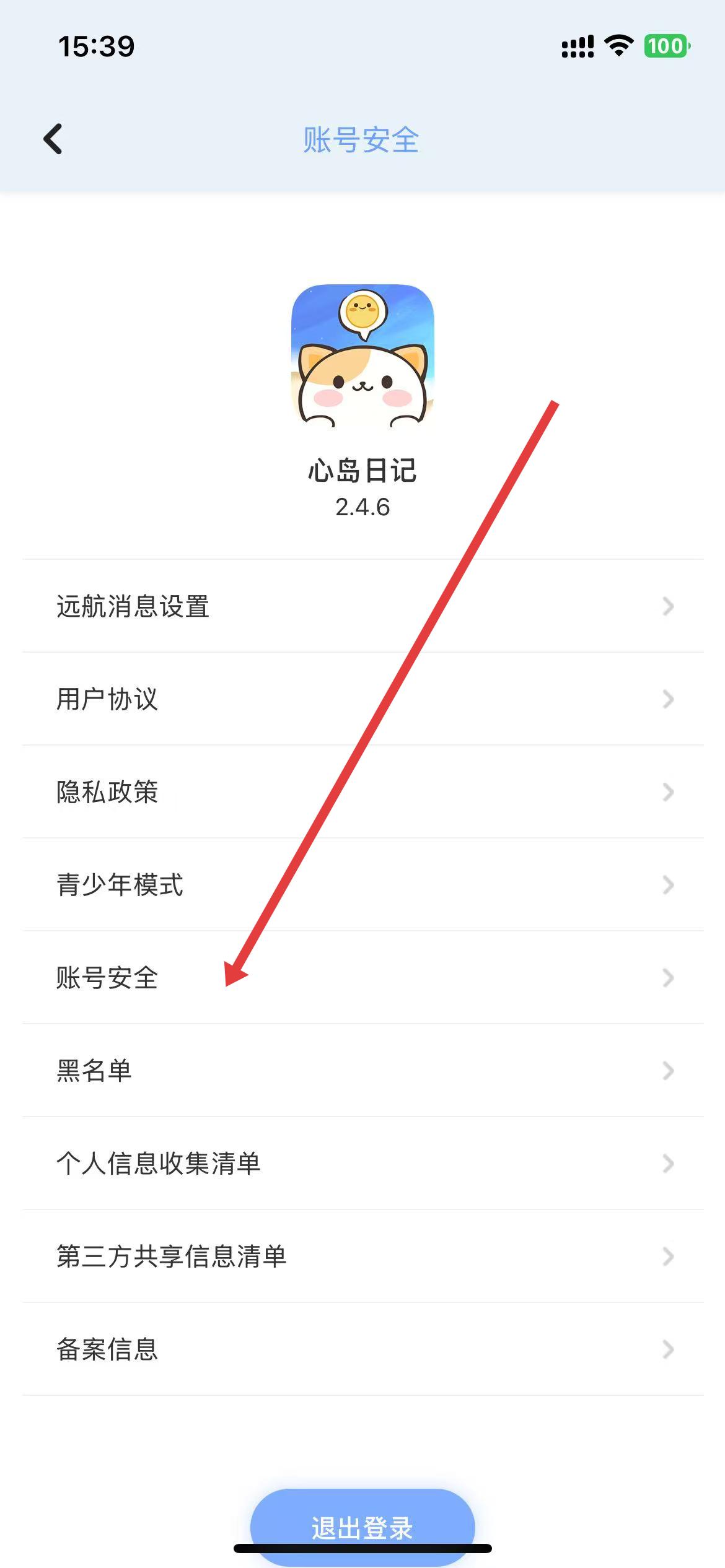Go back using the back arrow

click(x=53, y=139)
